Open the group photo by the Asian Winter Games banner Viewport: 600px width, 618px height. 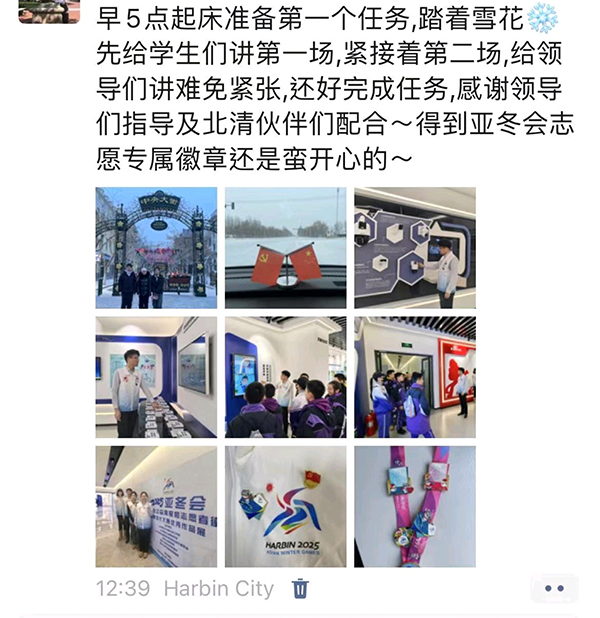coord(156,507)
